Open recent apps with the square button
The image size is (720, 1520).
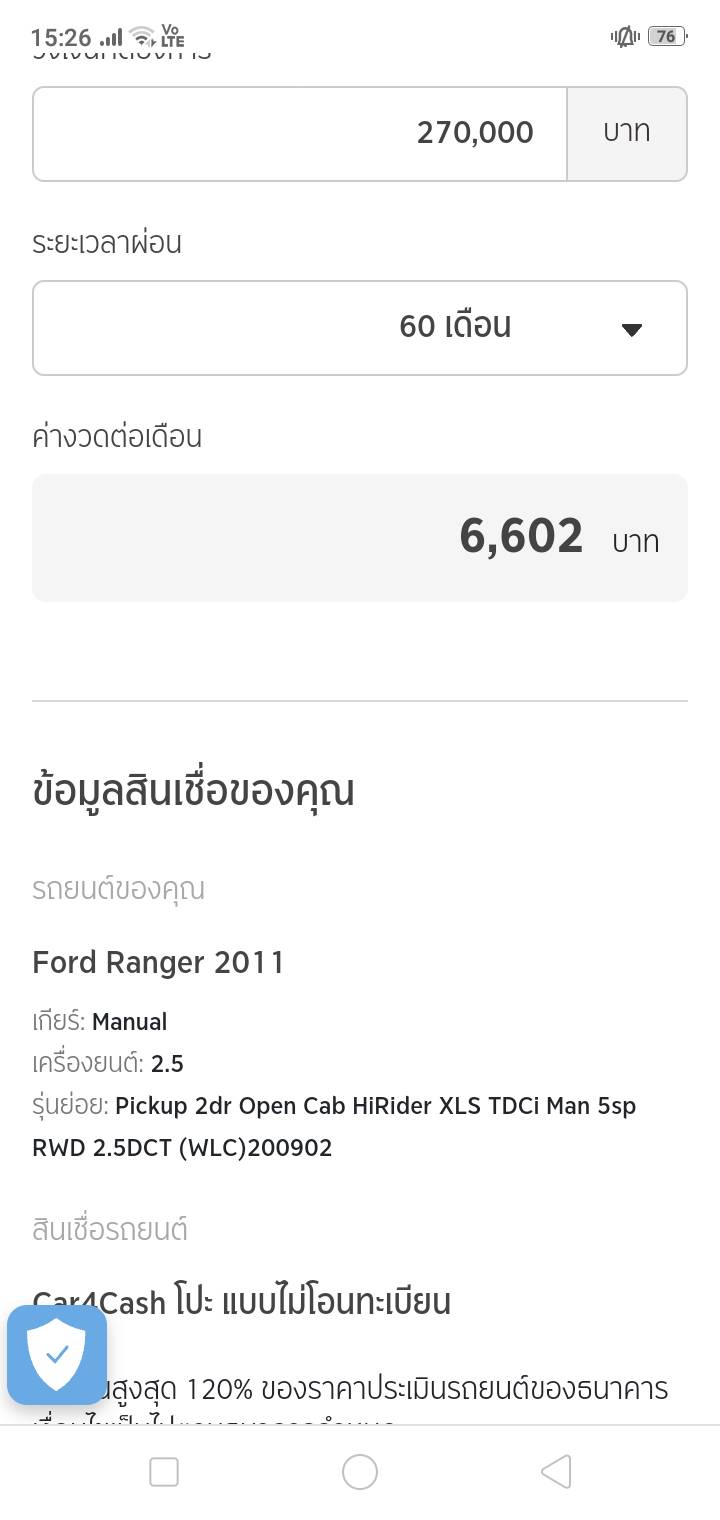tap(164, 1471)
